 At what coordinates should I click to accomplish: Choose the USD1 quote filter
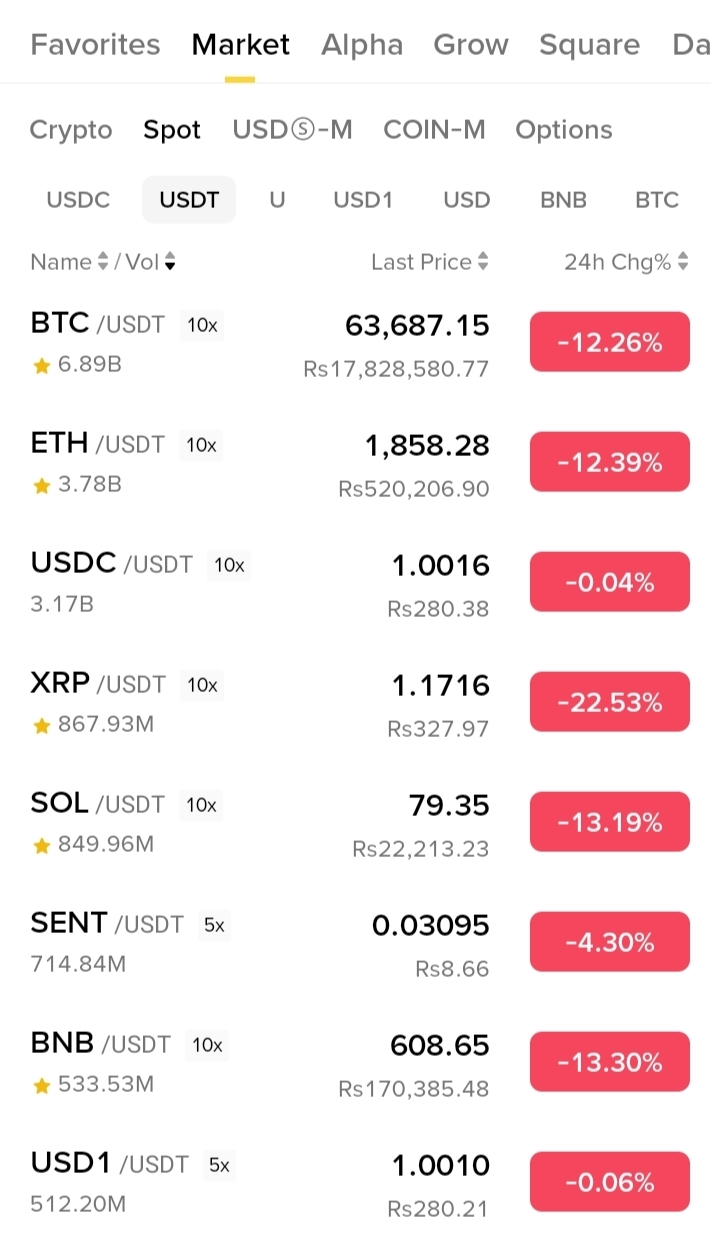point(363,199)
